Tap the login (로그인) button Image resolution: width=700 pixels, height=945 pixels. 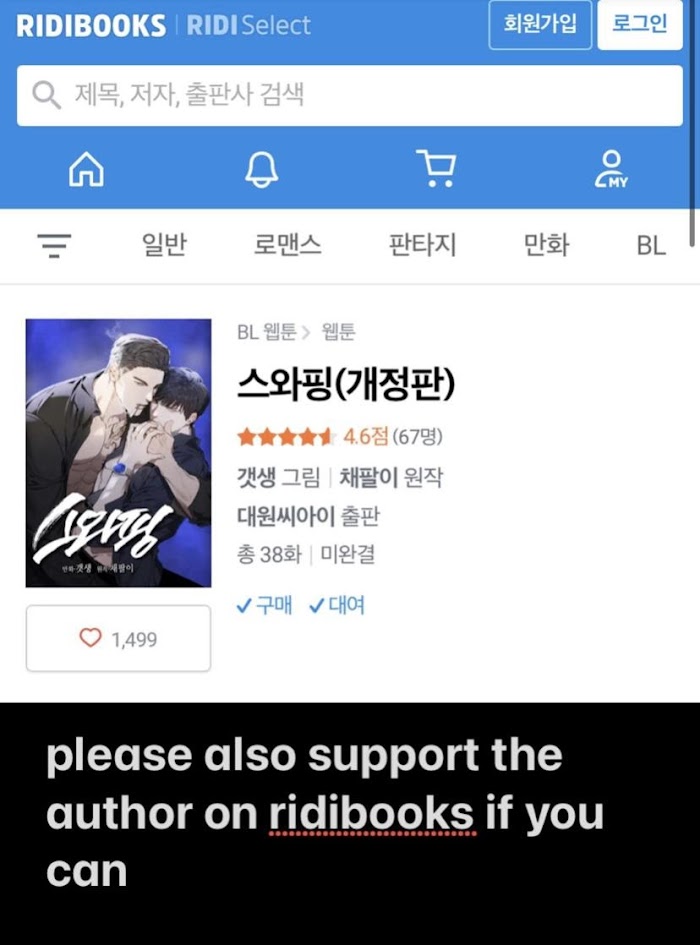tap(639, 25)
